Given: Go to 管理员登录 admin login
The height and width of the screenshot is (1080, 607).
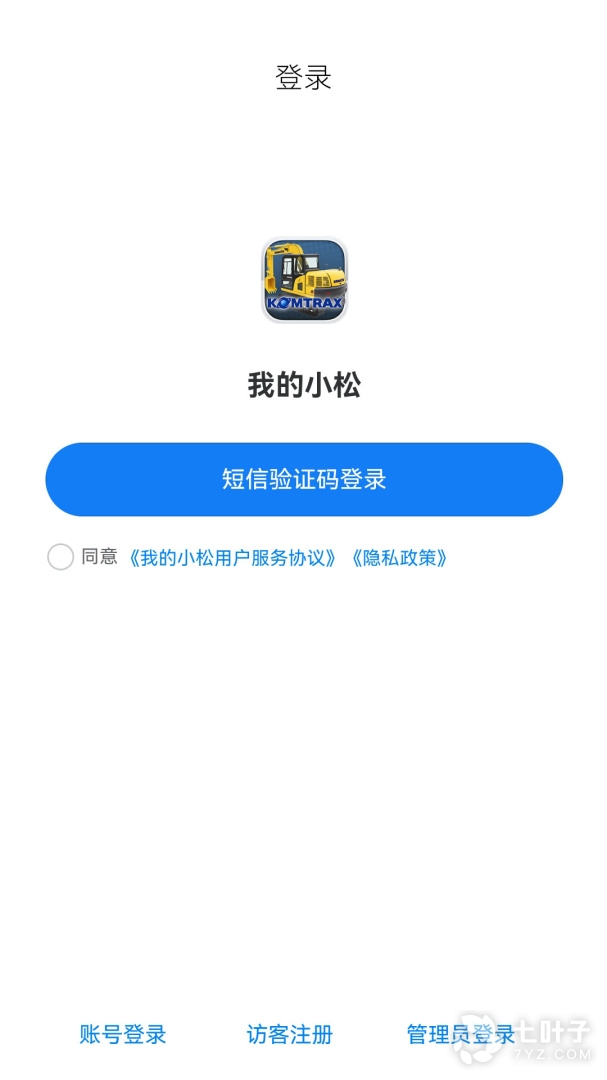Looking at the screenshot, I should pos(460,1034).
